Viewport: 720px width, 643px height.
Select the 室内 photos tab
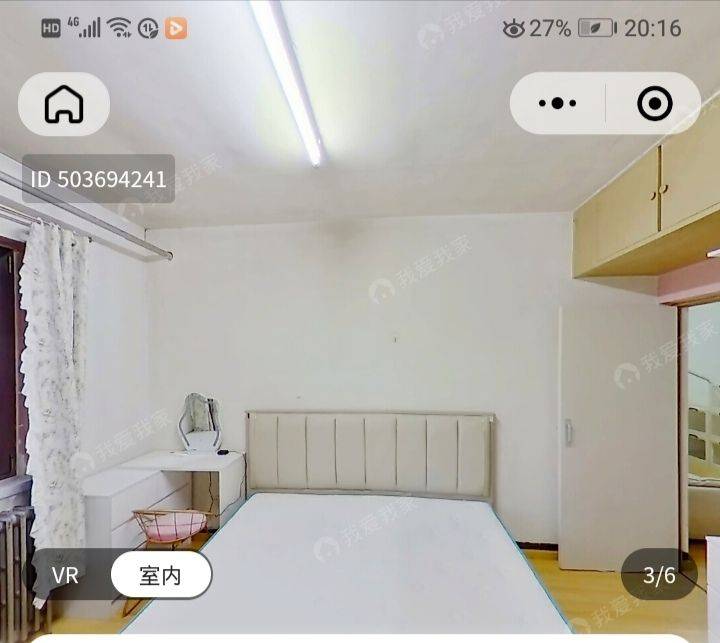click(x=160, y=575)
